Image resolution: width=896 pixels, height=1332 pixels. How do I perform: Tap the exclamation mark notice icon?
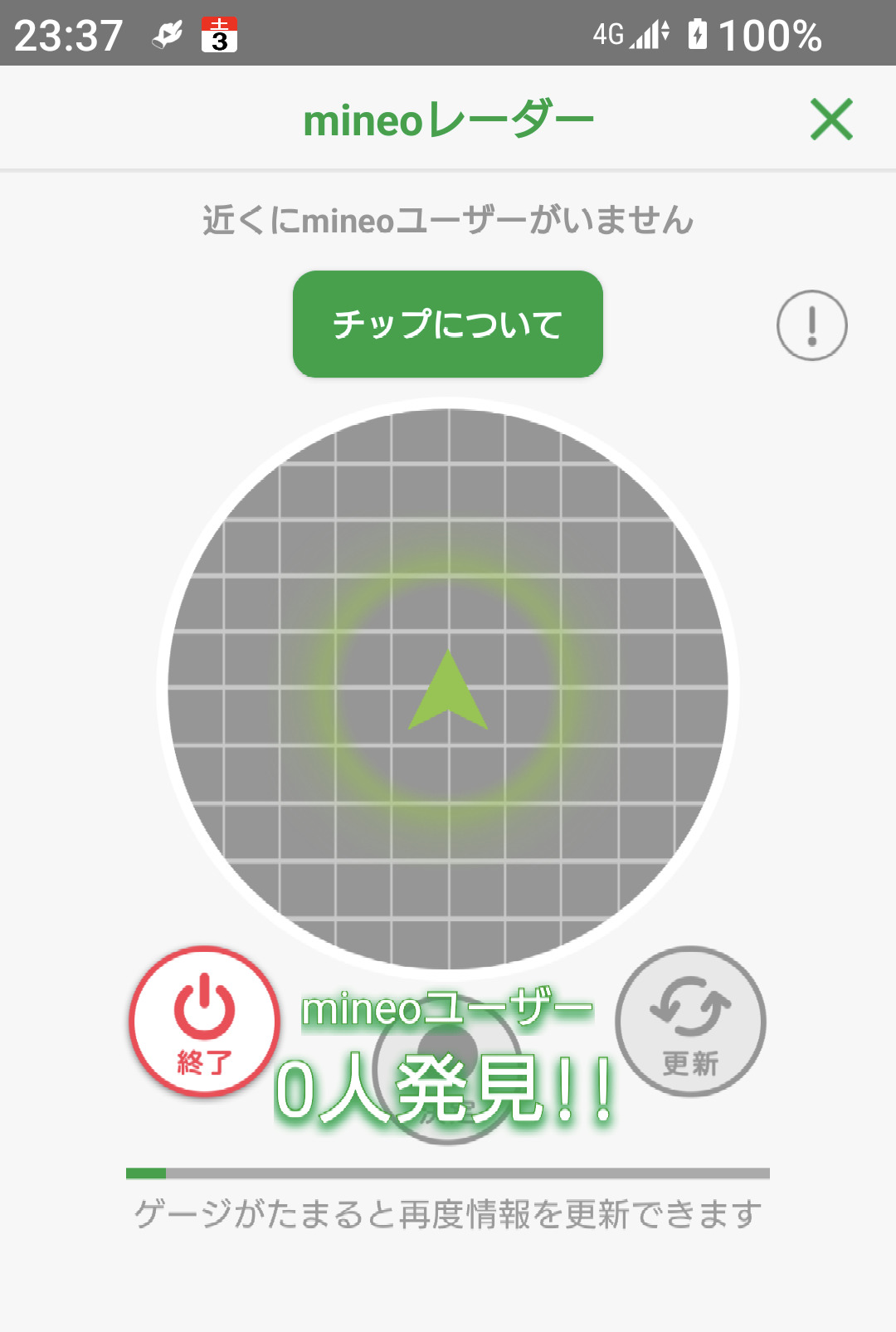pos(811,325)
